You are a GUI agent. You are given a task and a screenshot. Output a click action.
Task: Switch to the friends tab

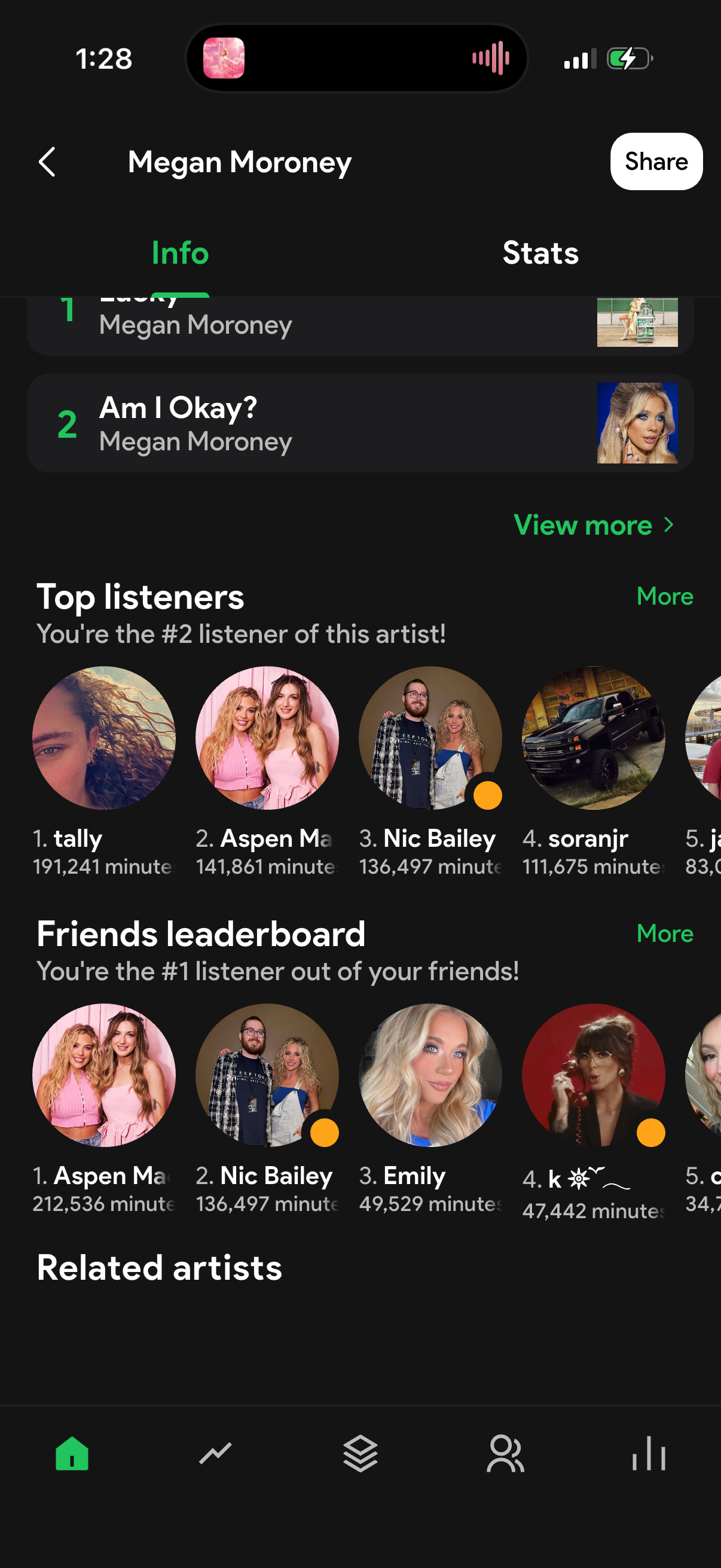[505, 1454]
